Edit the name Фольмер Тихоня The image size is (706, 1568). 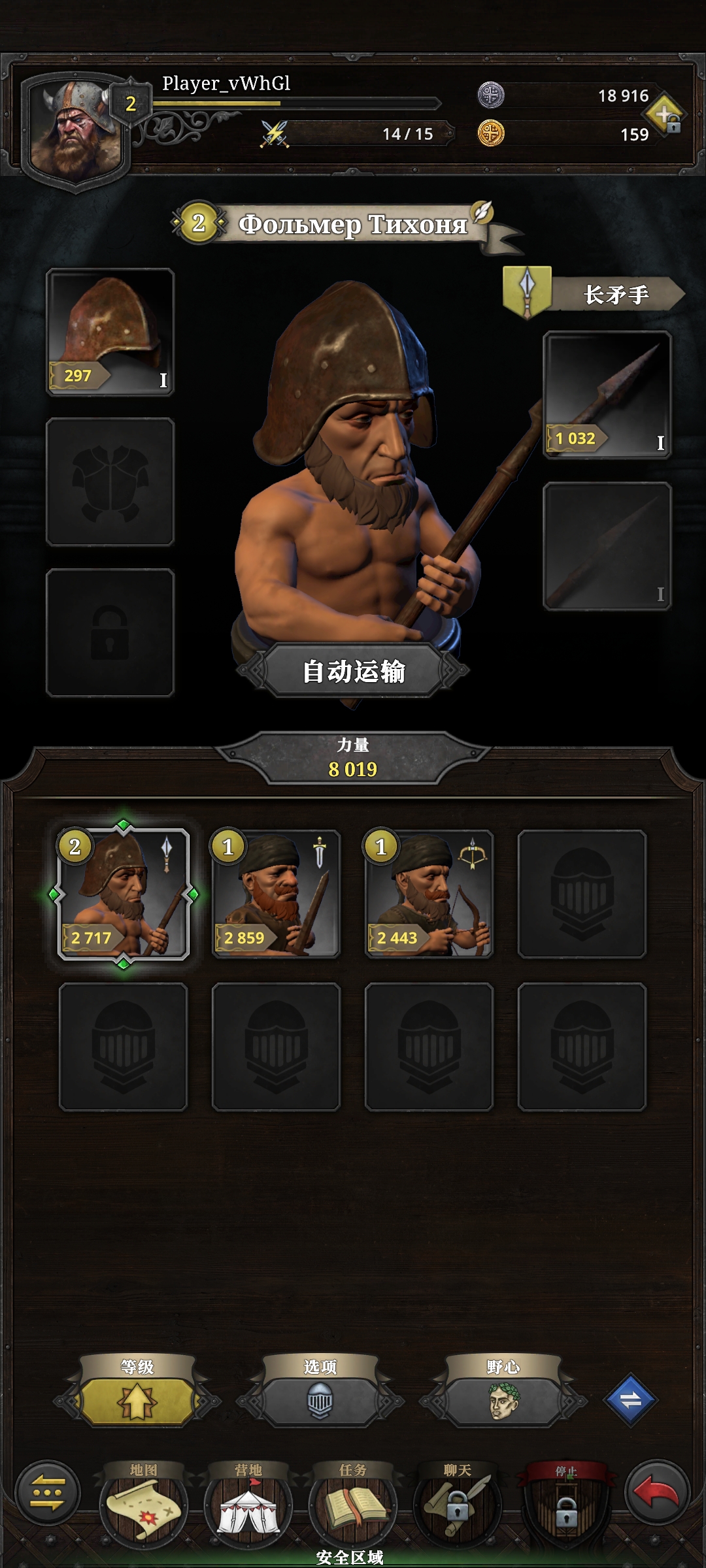coord(482,212)
